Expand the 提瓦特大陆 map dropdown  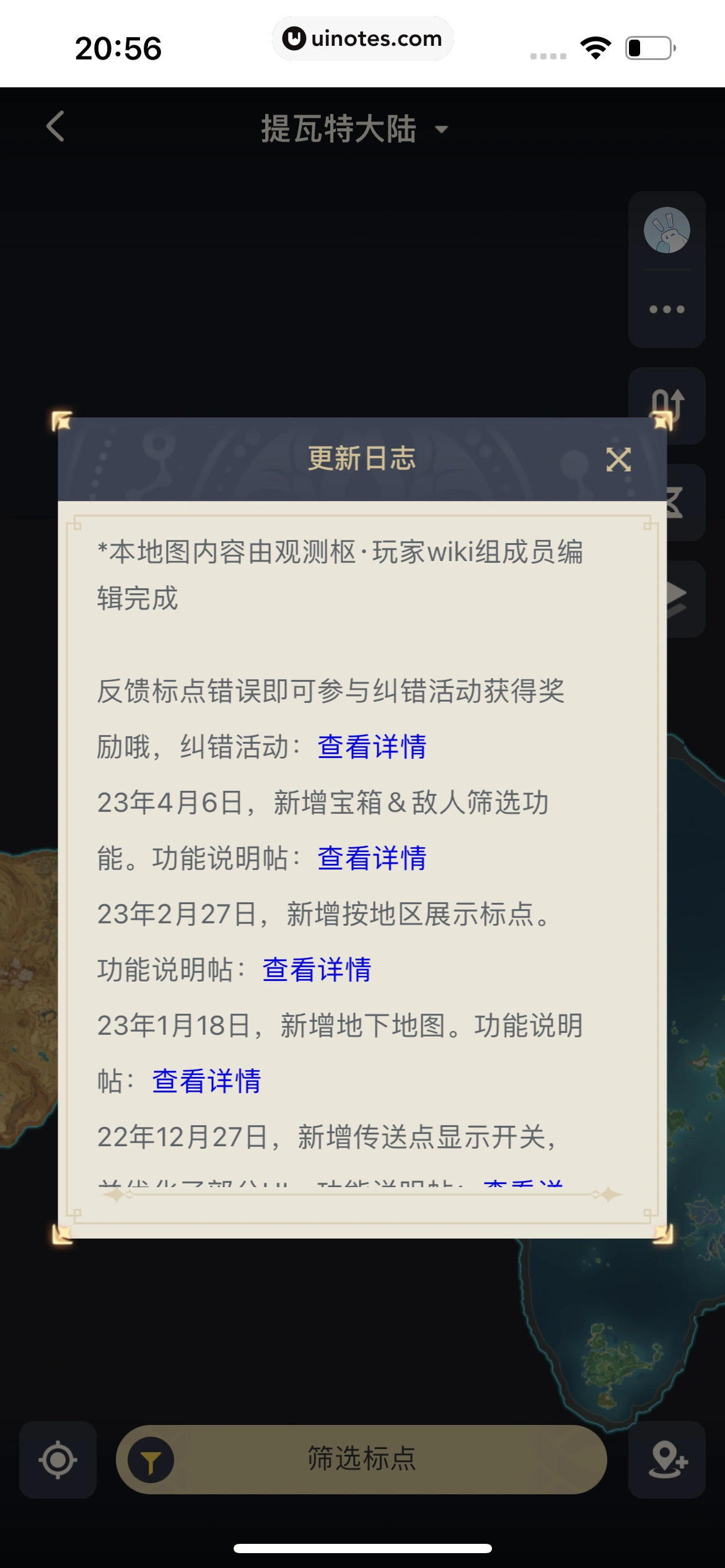354,129
